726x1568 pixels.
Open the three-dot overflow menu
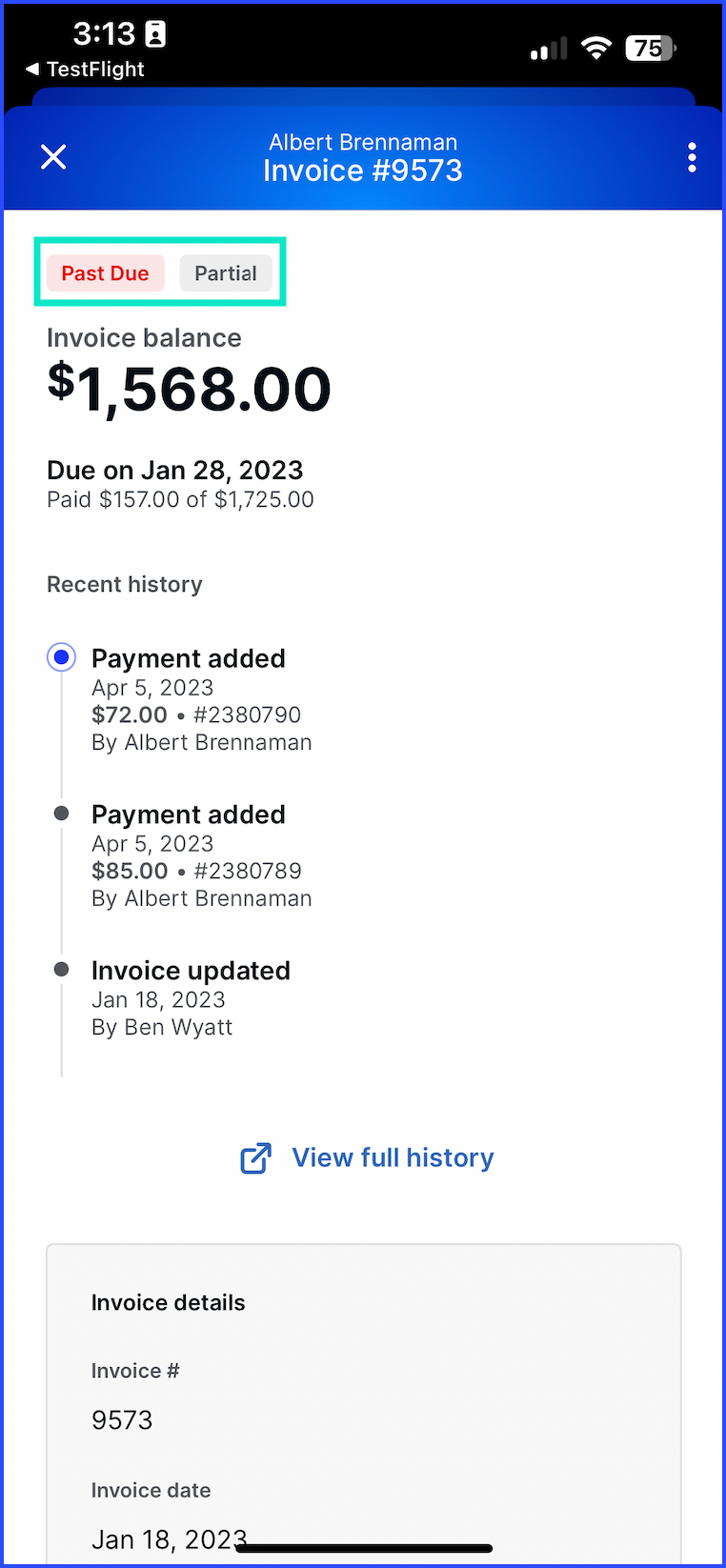pos(692,157)
